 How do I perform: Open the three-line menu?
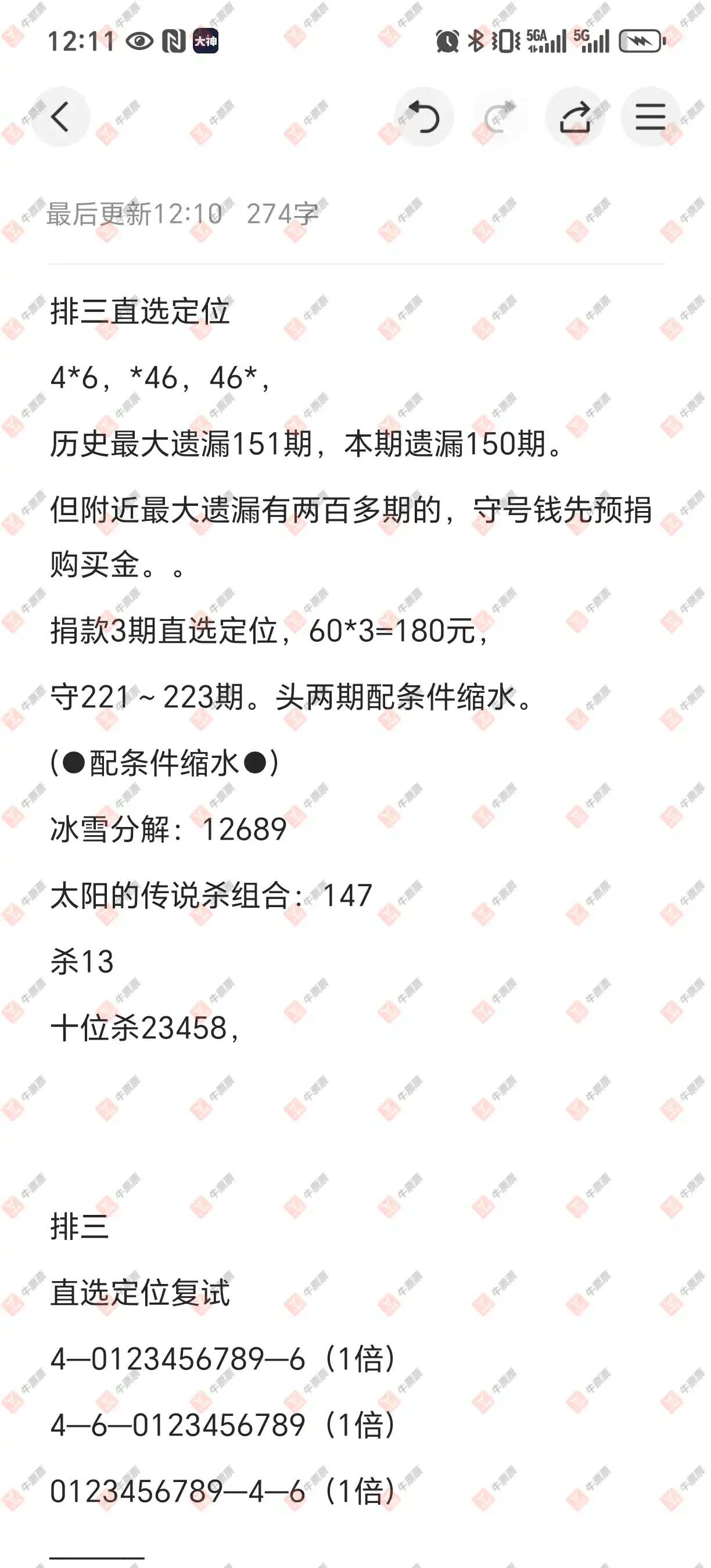[650, 117]
